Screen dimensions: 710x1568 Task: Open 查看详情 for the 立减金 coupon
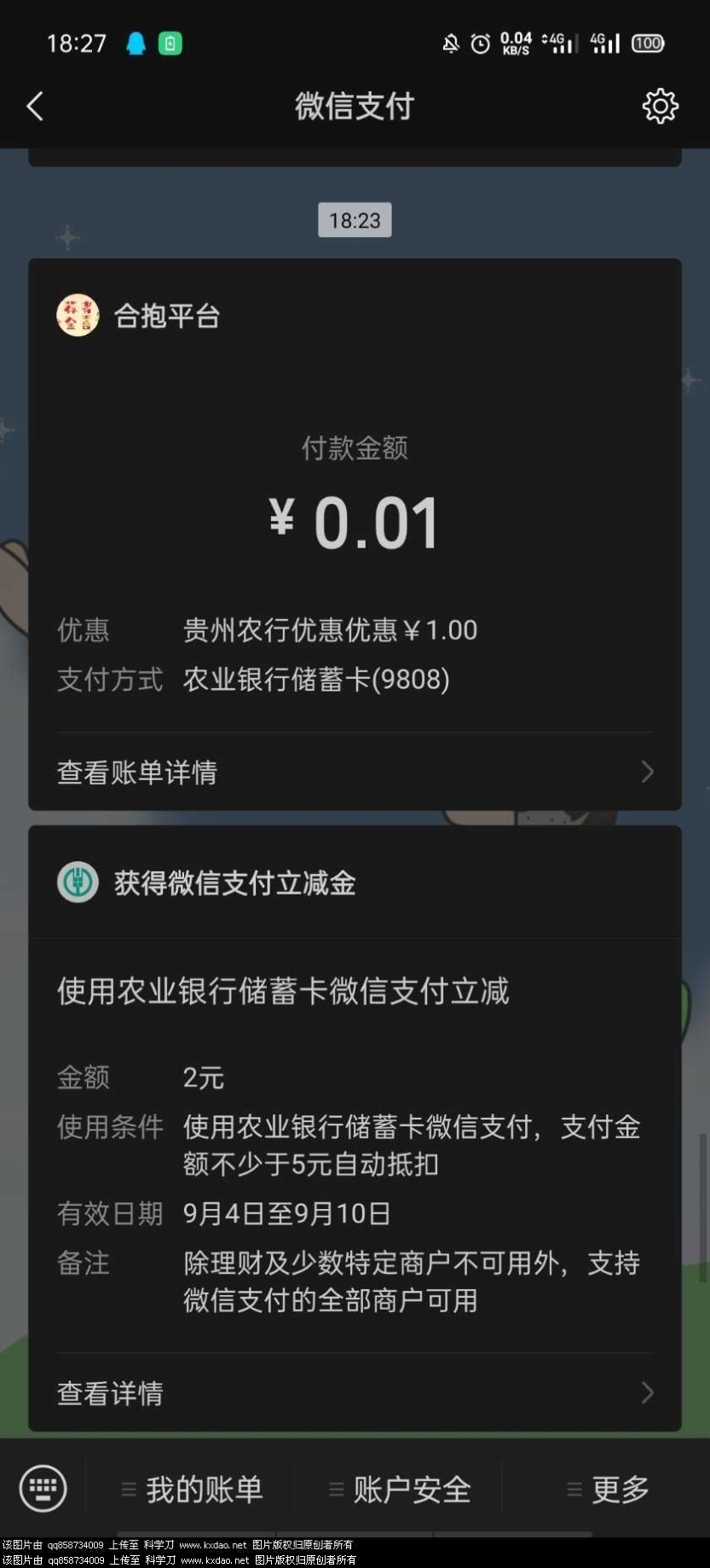[354, 1393]
